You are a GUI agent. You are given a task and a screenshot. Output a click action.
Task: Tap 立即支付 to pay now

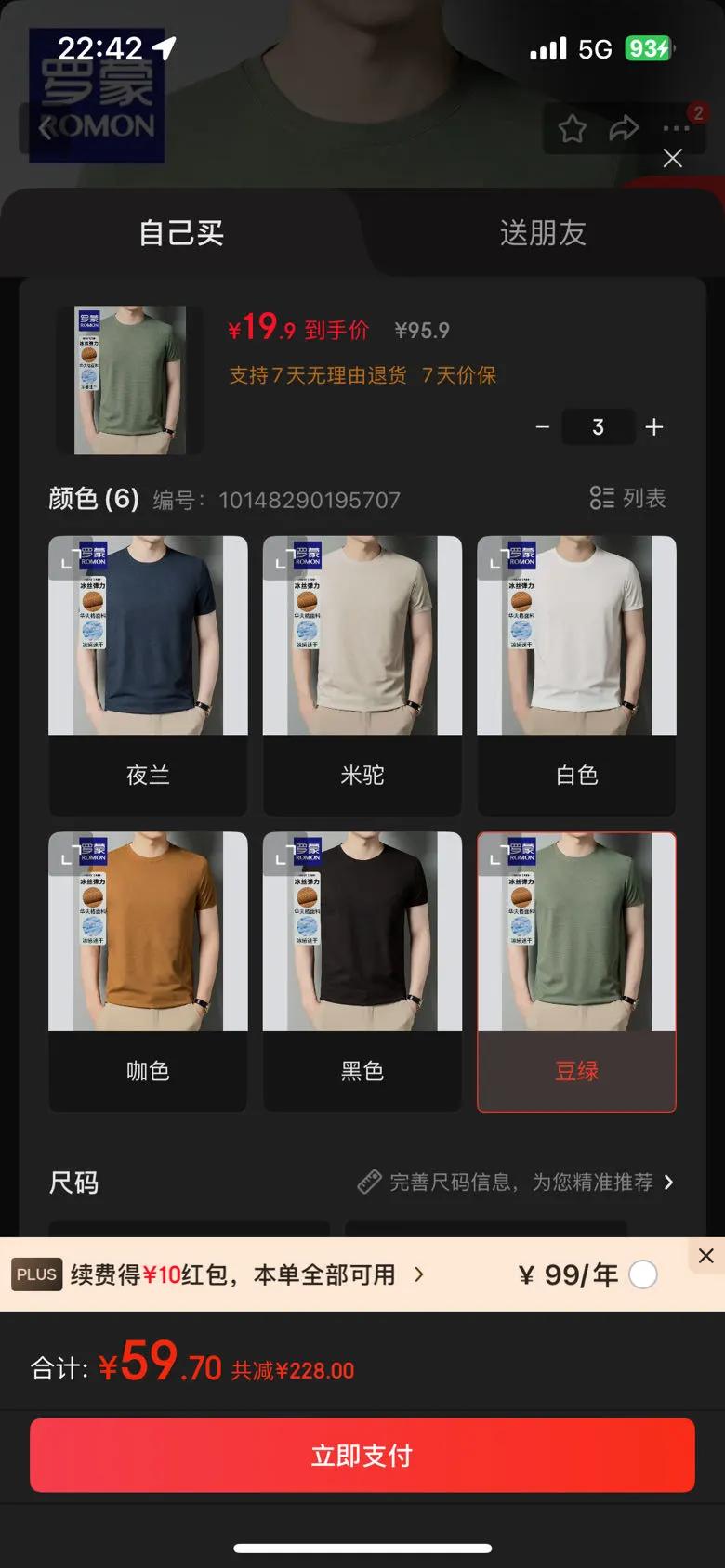[x=362, y=1456]
